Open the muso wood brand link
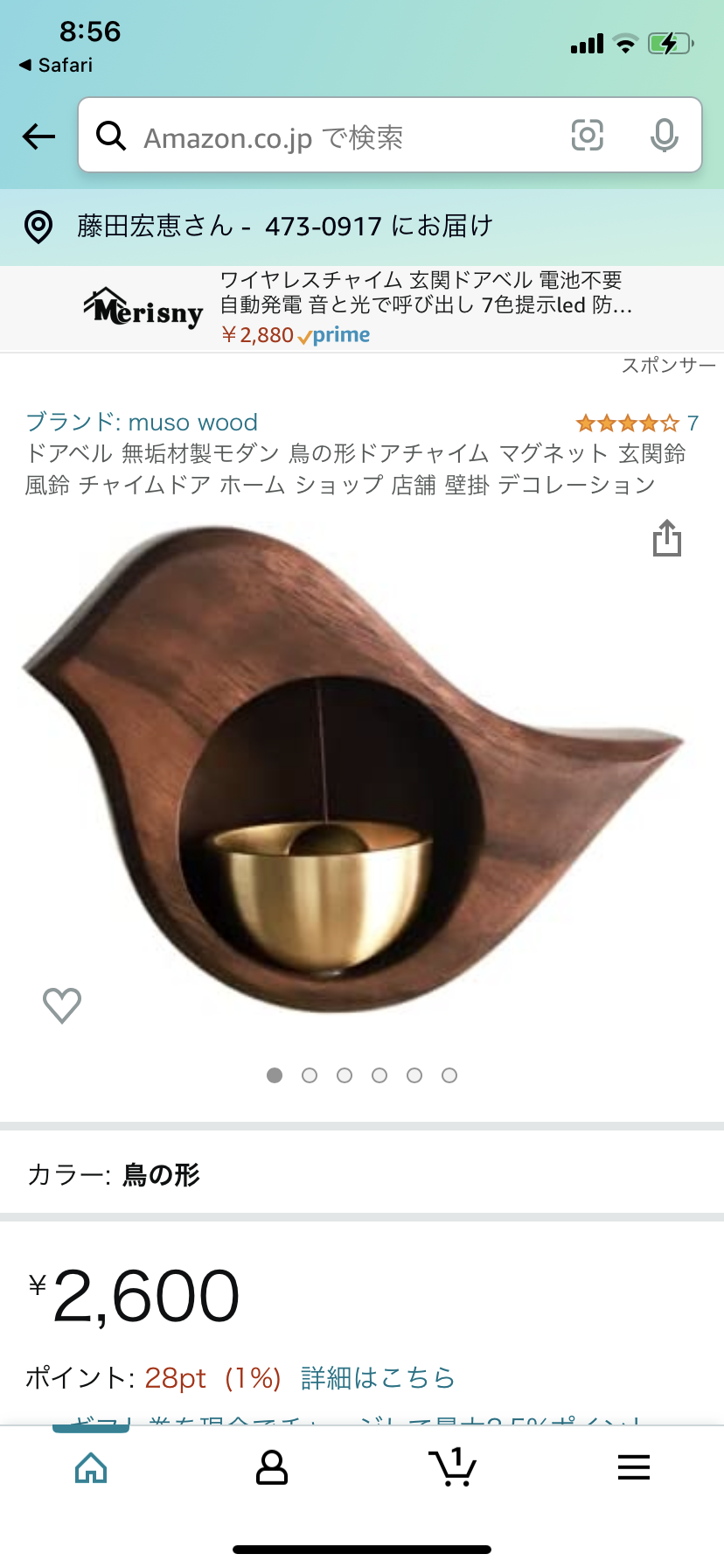This screenshot has width=724, height=1568. pyautogui.click(x=142, y=422)
